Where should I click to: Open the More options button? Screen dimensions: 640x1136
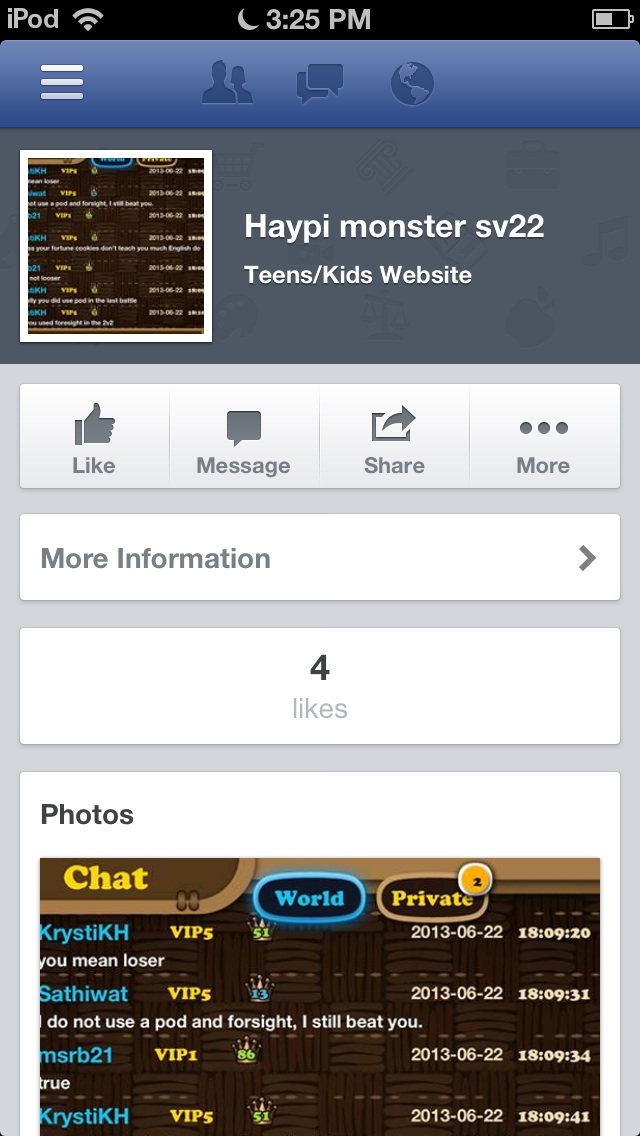(x=543, y=438)
